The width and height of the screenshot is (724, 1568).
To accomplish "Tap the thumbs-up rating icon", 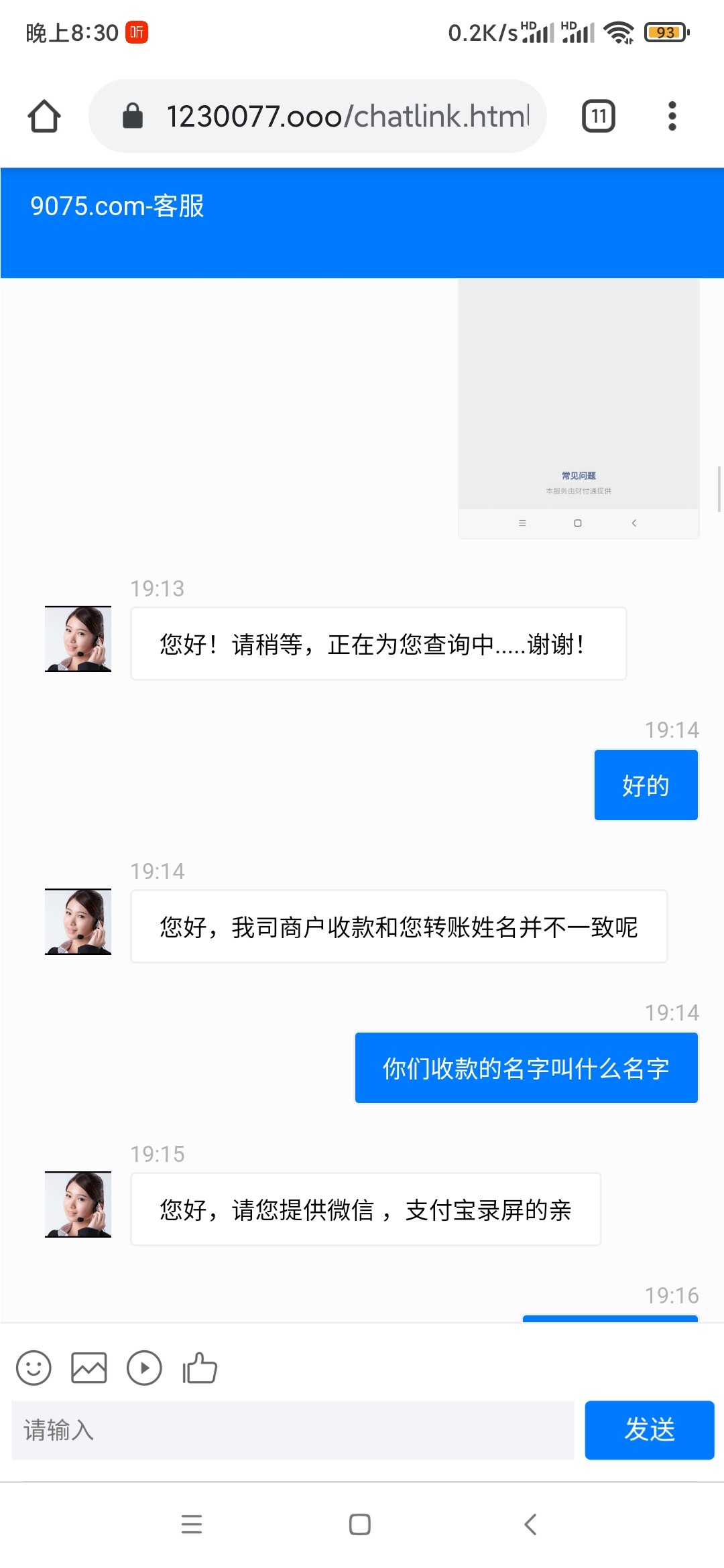I will 198,1367.
